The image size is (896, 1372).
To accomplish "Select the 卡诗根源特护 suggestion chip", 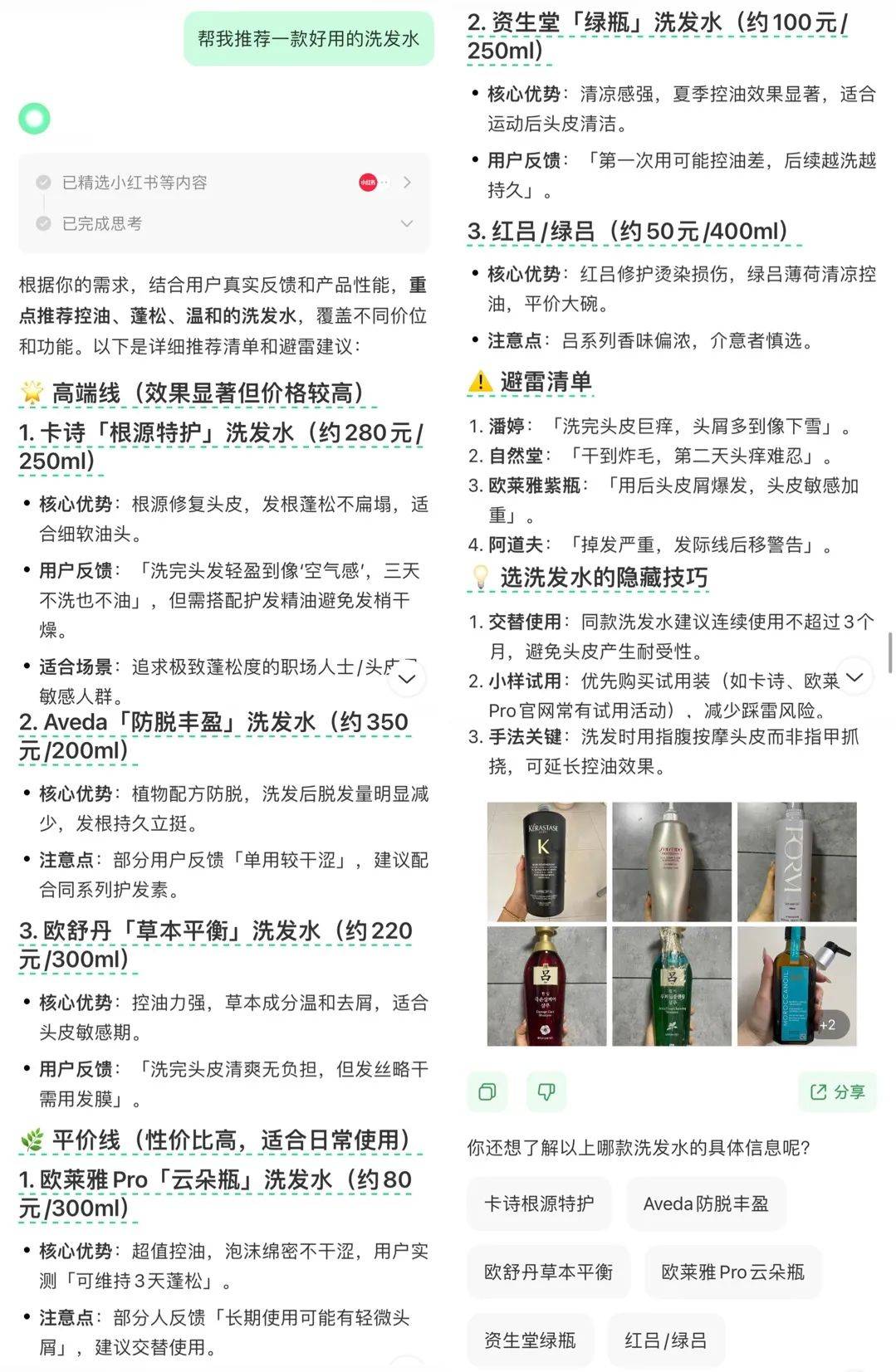I will [539, 1204].
